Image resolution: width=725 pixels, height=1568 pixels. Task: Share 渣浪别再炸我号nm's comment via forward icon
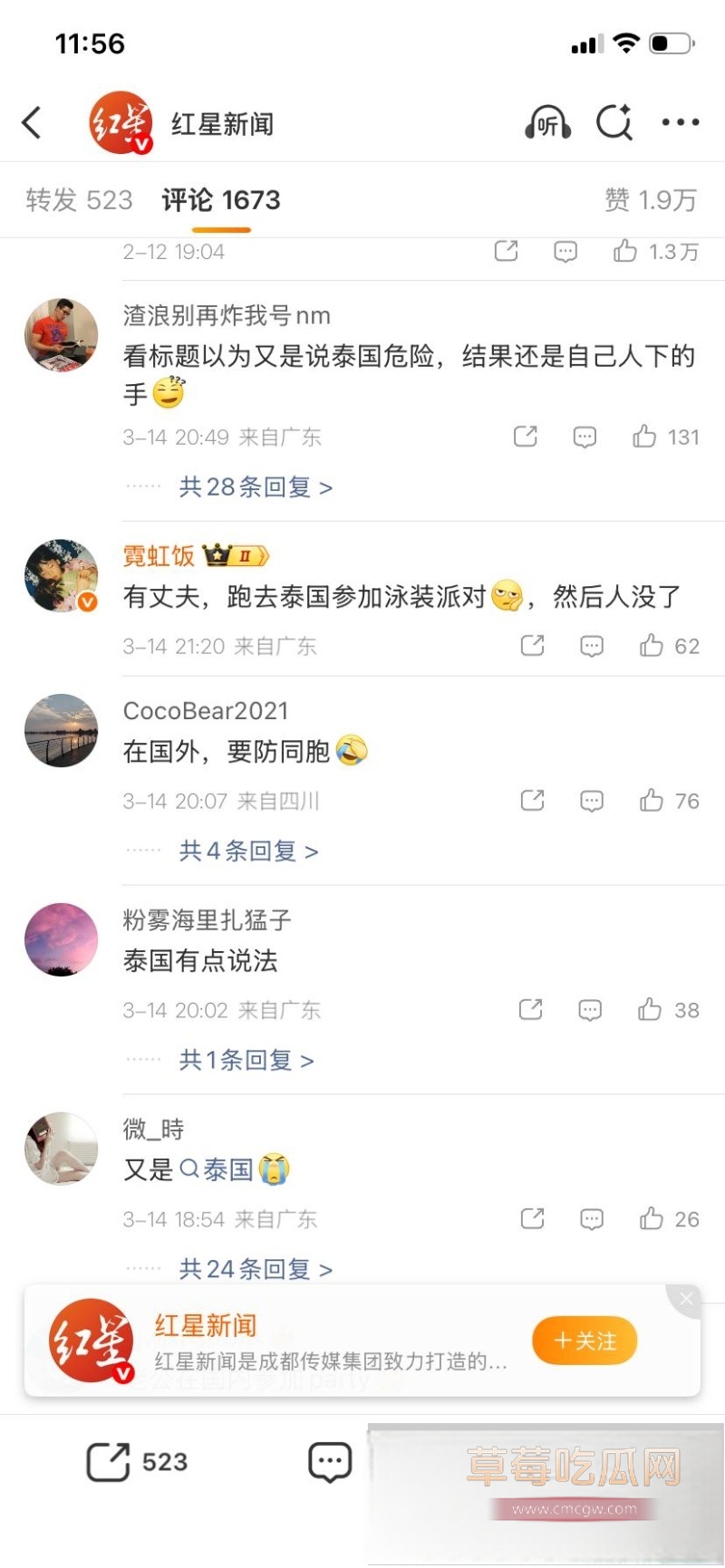point(525,437)
